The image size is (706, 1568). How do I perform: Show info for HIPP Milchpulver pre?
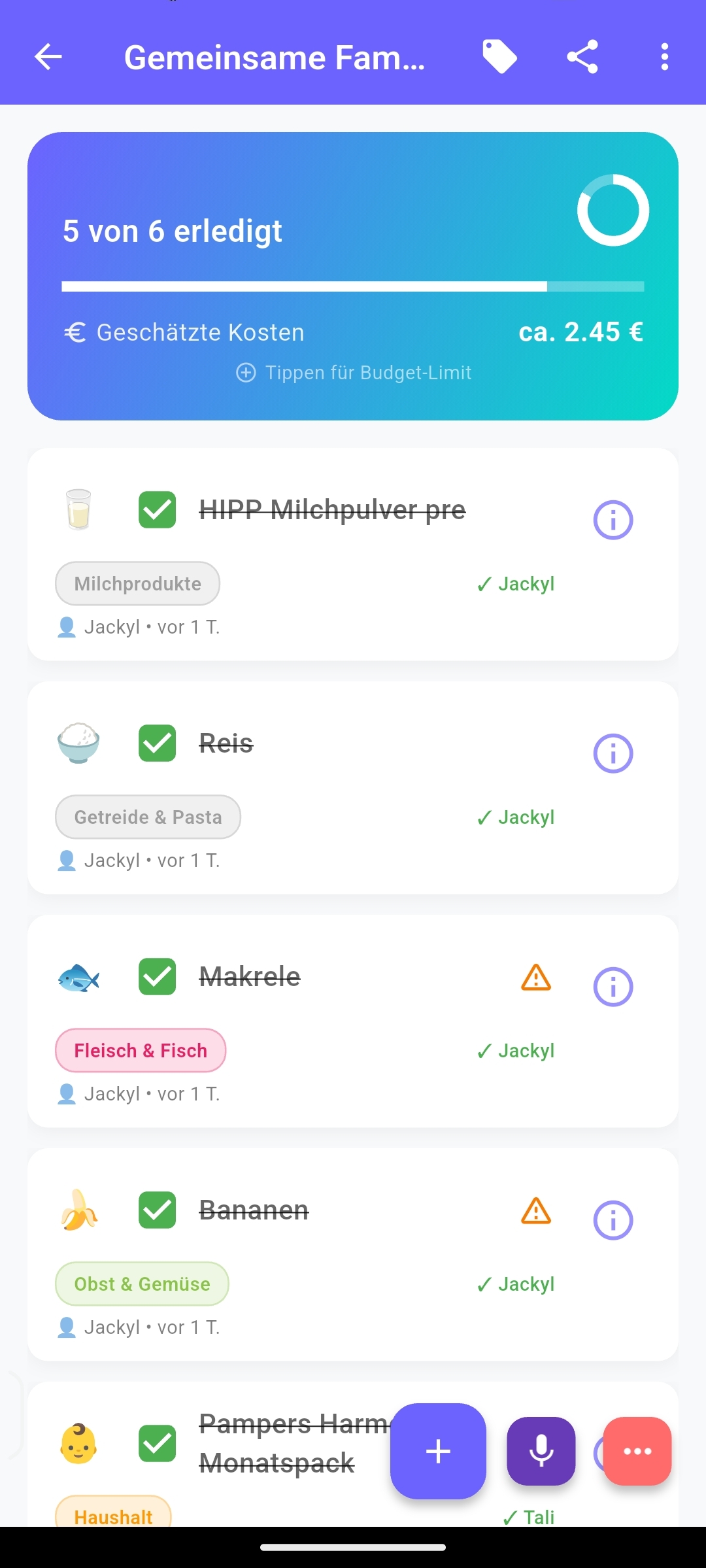click(x=613, y=519)
